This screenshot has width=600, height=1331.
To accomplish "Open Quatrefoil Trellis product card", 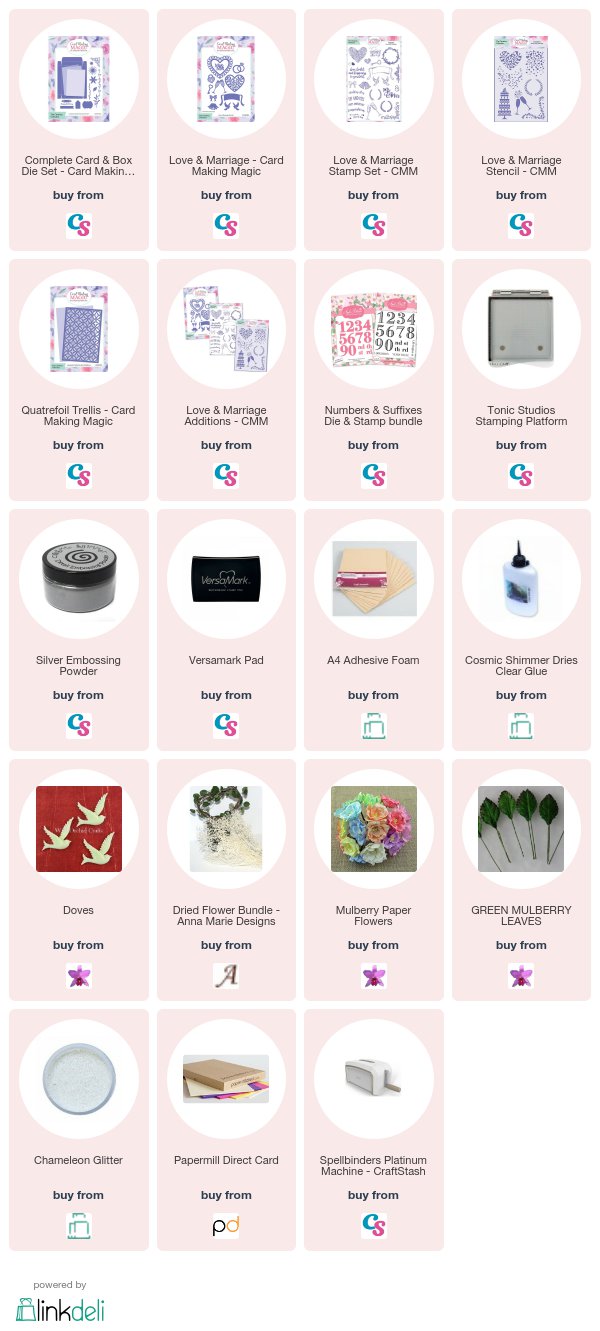I will tap(78, 330).
